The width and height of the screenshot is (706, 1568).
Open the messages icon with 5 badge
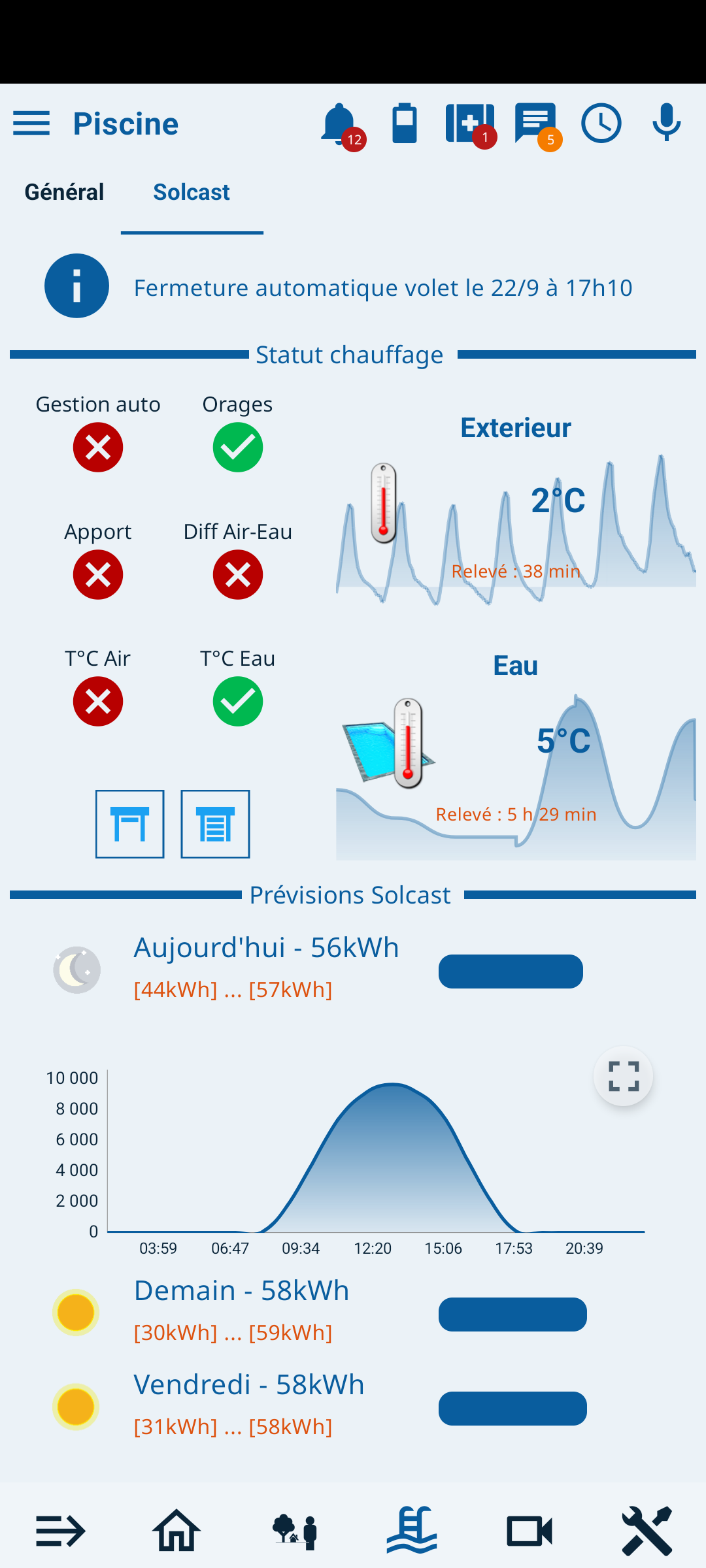point(536,124)
